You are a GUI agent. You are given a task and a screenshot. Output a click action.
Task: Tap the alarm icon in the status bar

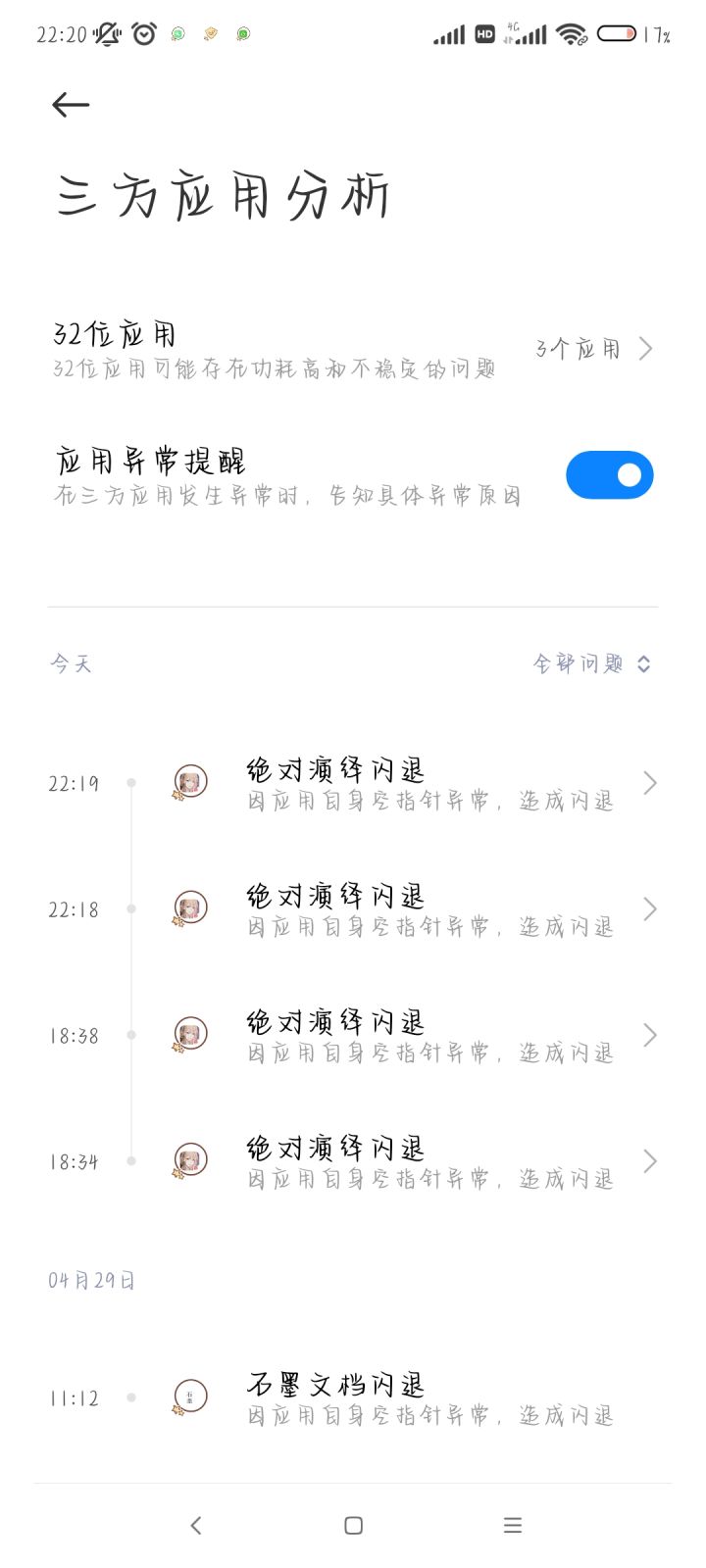click(x=143, y=33)
